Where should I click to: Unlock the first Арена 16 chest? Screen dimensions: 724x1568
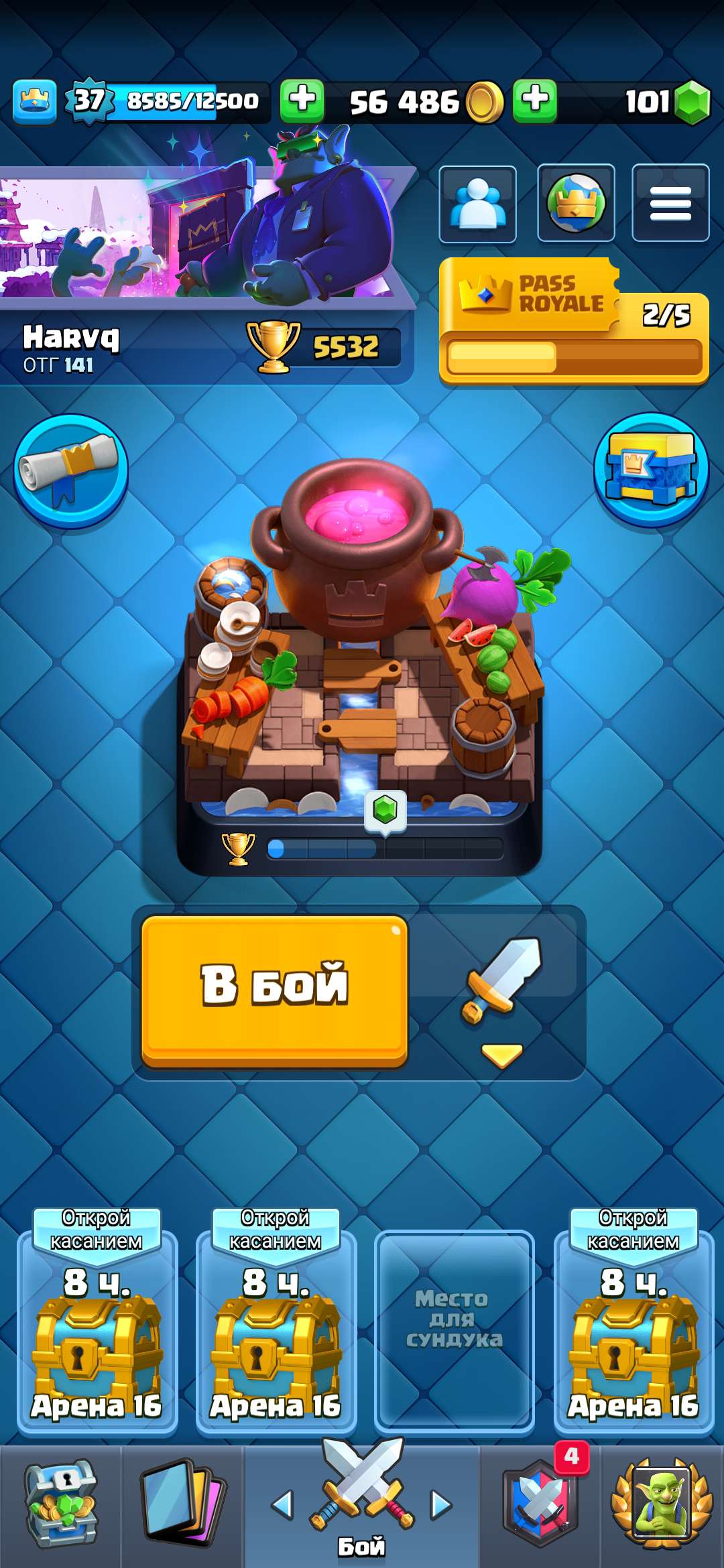pos(97,1333)
